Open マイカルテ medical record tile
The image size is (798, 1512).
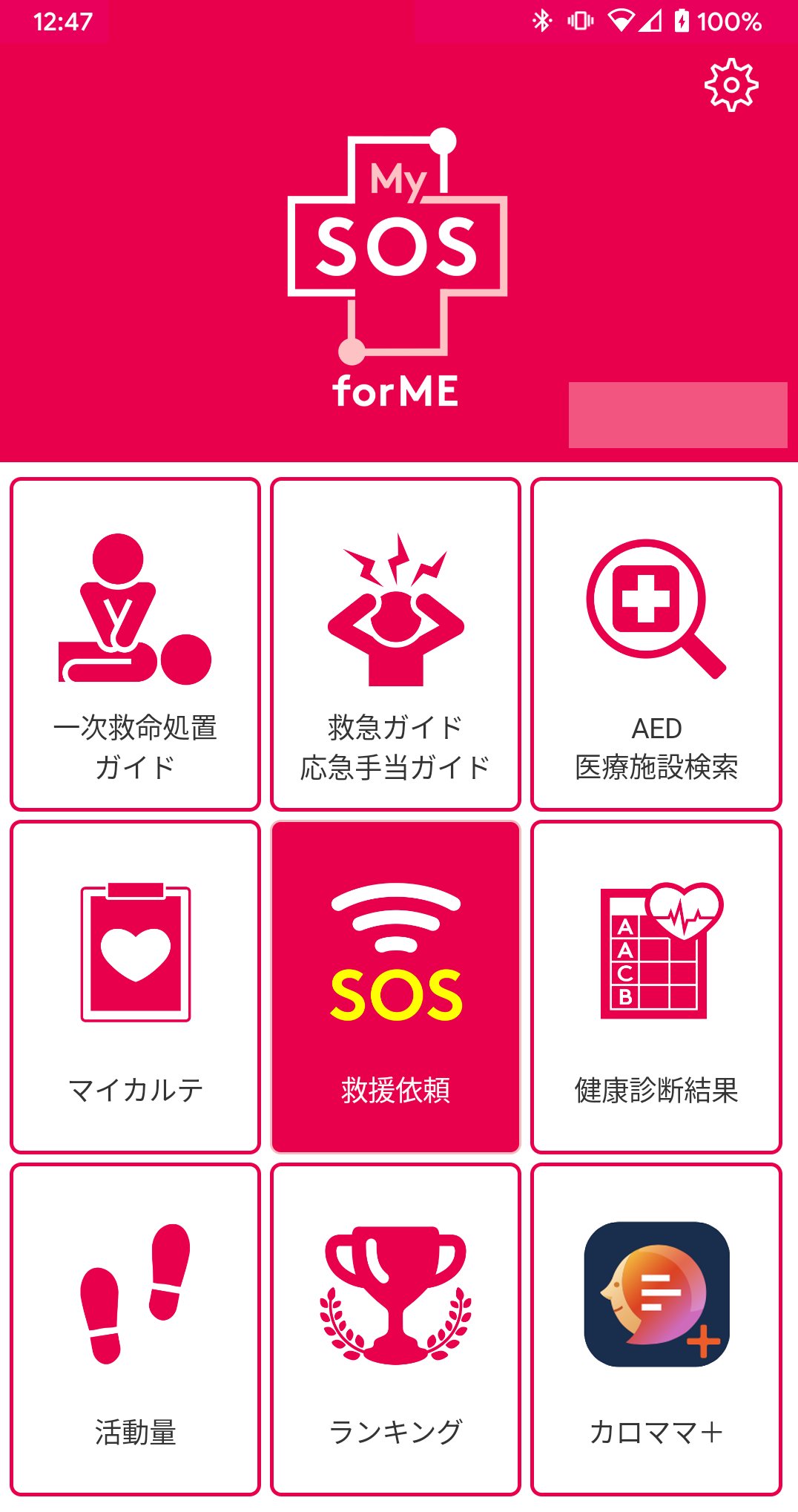pos(135,987)
